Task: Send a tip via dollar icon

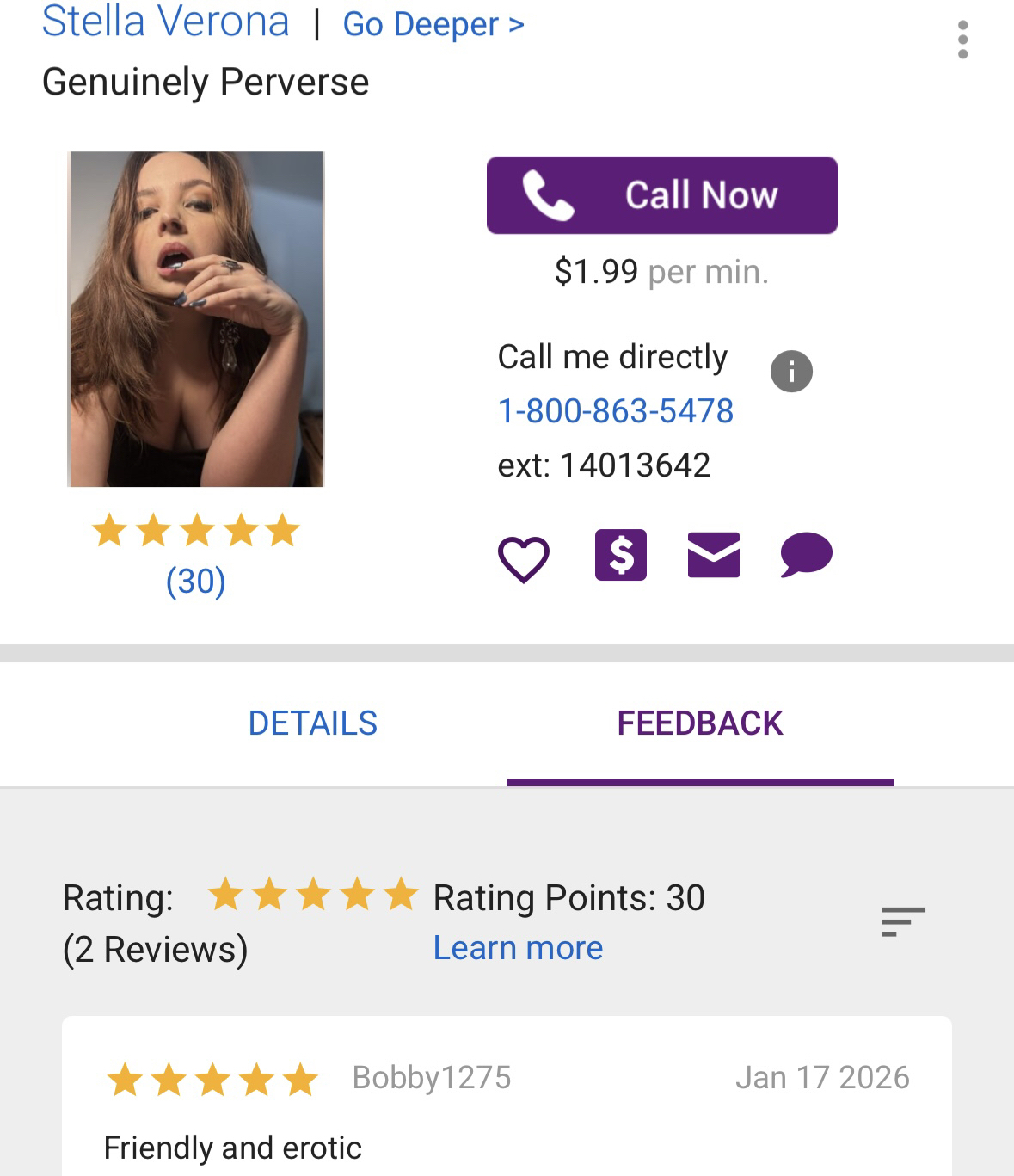Action: point(620,555)
